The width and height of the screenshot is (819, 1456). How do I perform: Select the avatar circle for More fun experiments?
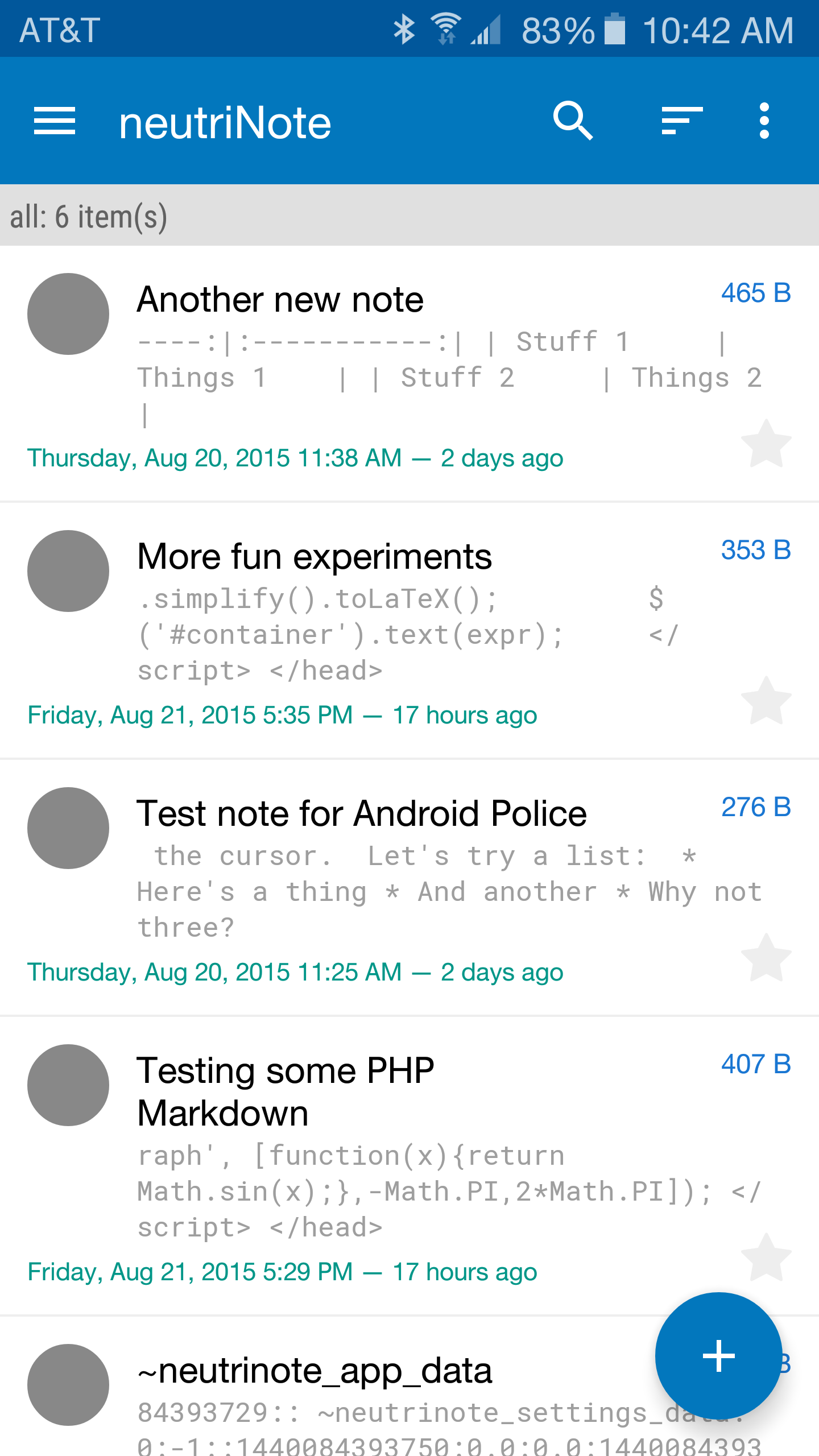pyautogui.click(x=68, y=571)
